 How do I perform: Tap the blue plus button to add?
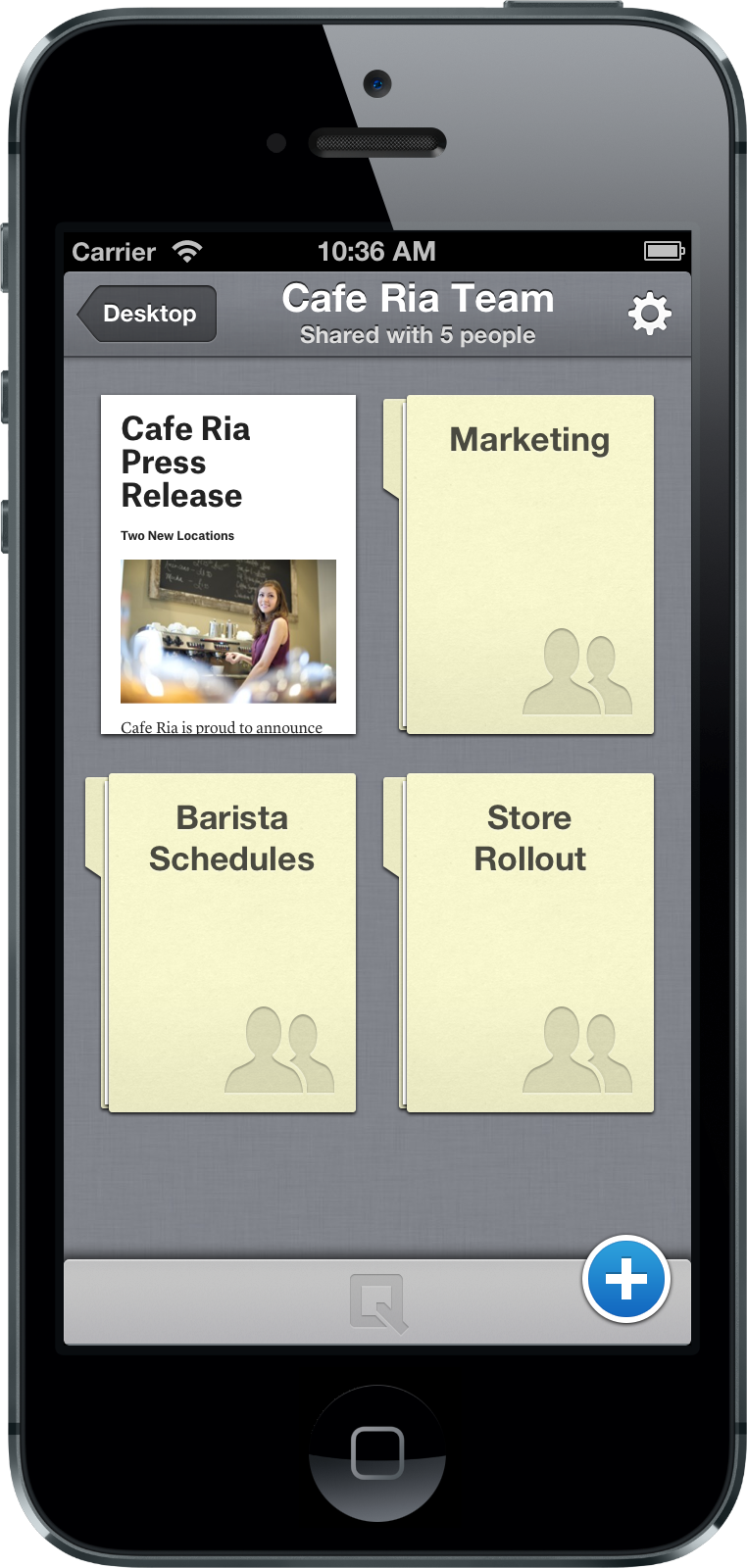[x=626, y=1279]
